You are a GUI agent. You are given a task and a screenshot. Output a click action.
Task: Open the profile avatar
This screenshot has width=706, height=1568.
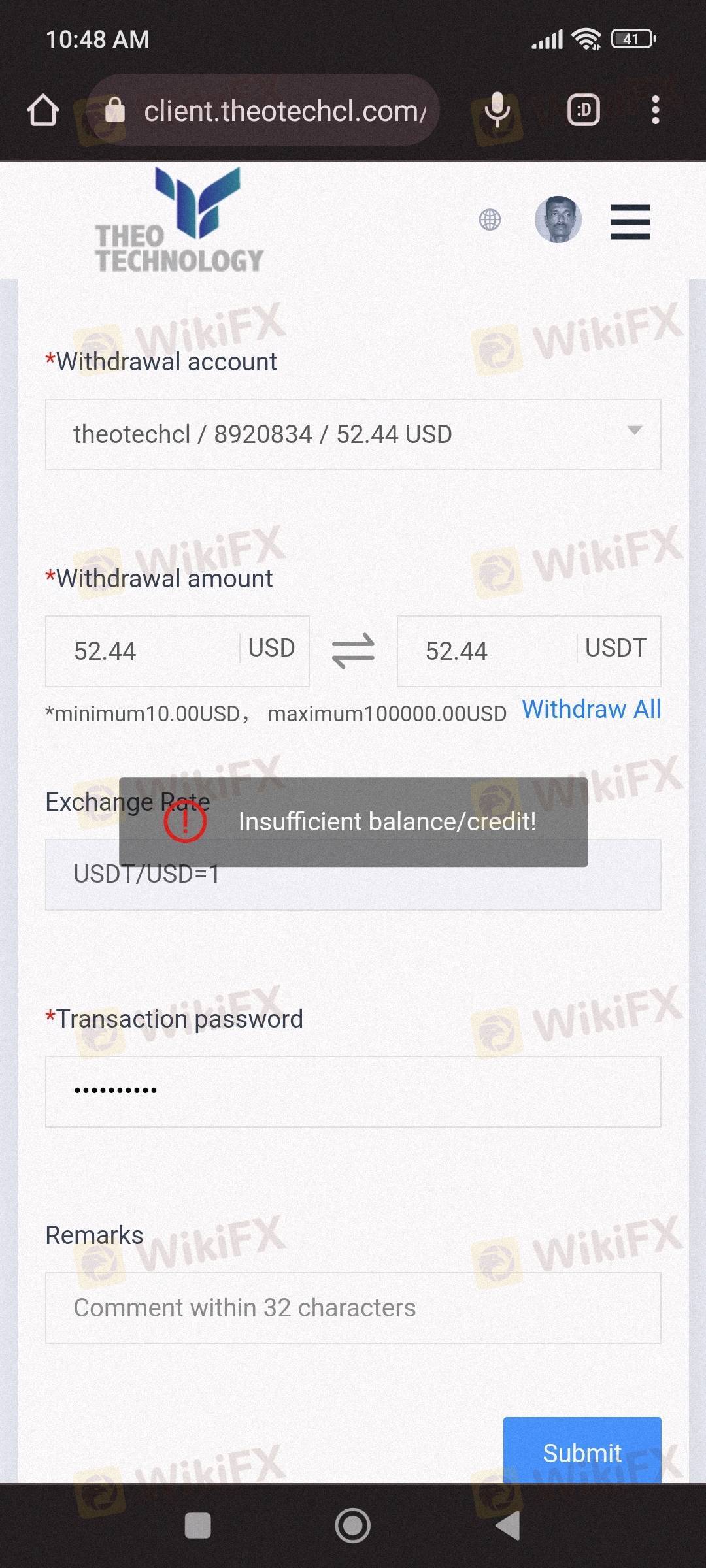tap(558, 220)
